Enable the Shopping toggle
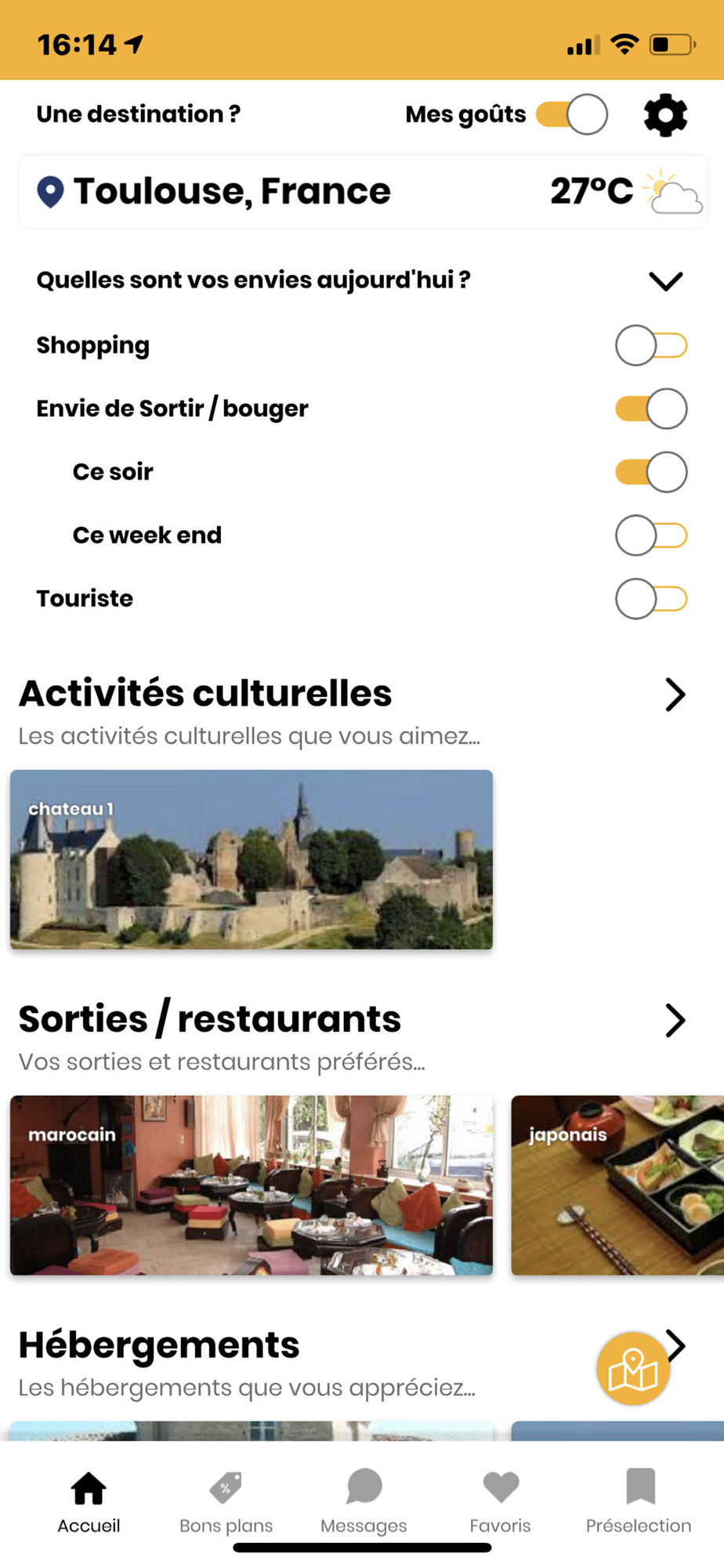This screenshot has width=724, height=1568. 651,345
